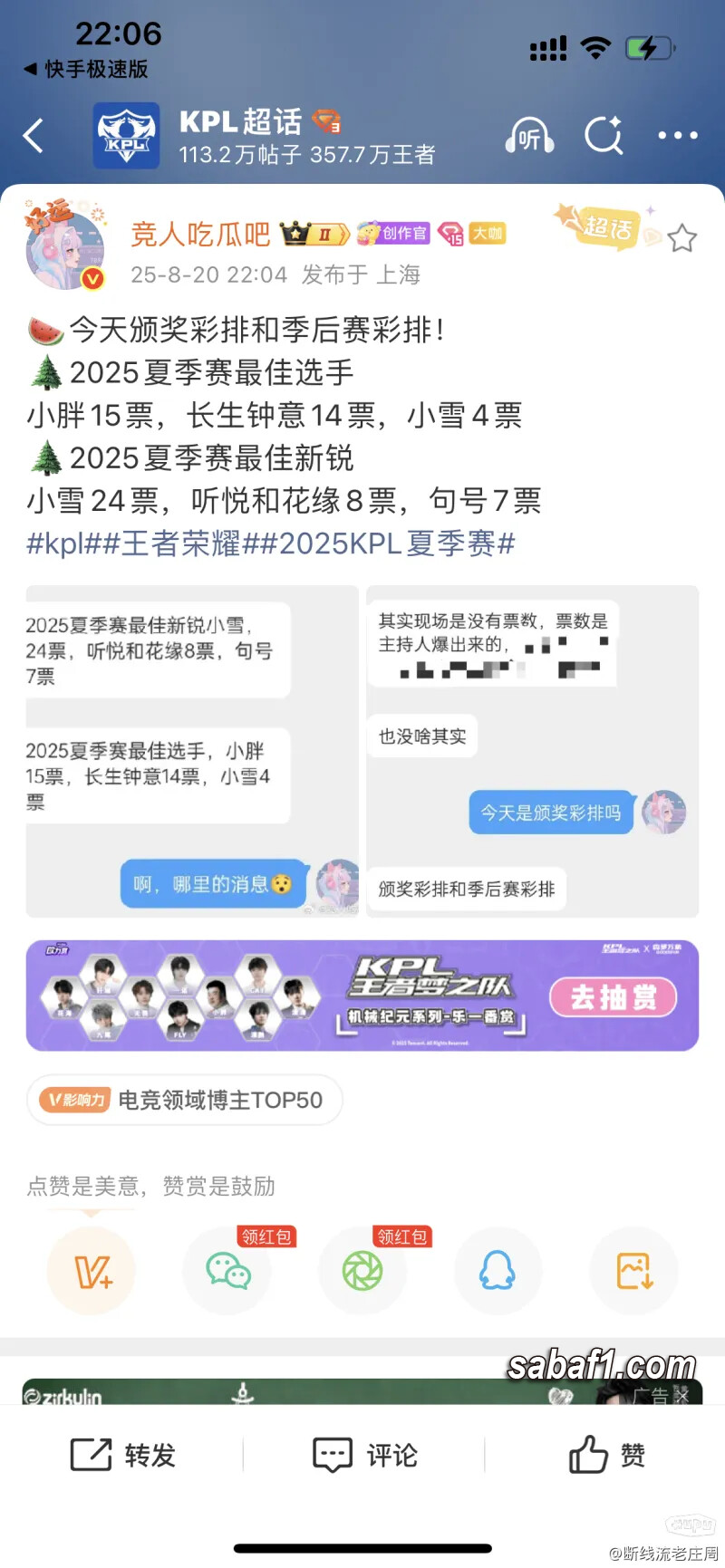The height and width of the screenshot is (1568, 725).
Task: Open the three-dot overflow menu
Action: [677, 136]
